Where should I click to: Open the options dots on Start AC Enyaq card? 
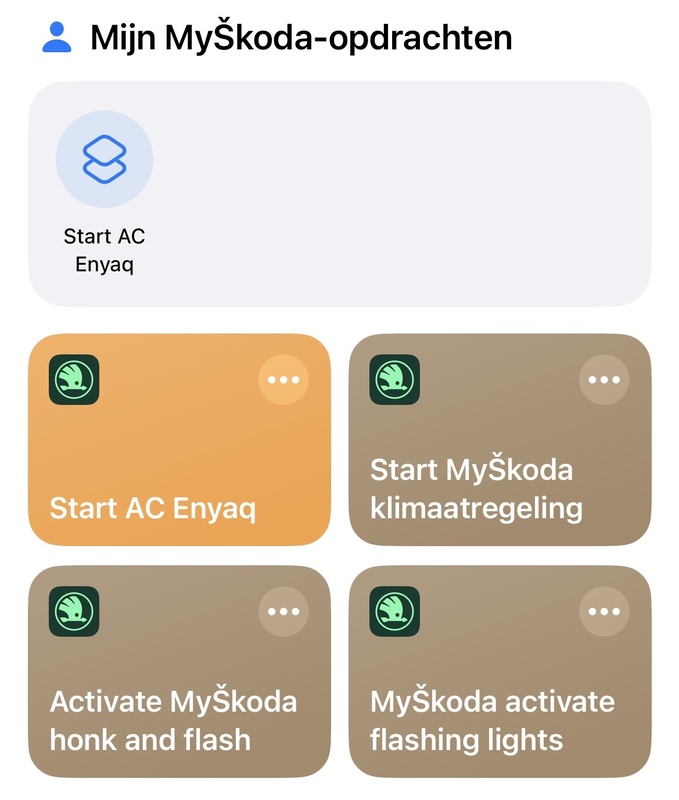[283, 380]
